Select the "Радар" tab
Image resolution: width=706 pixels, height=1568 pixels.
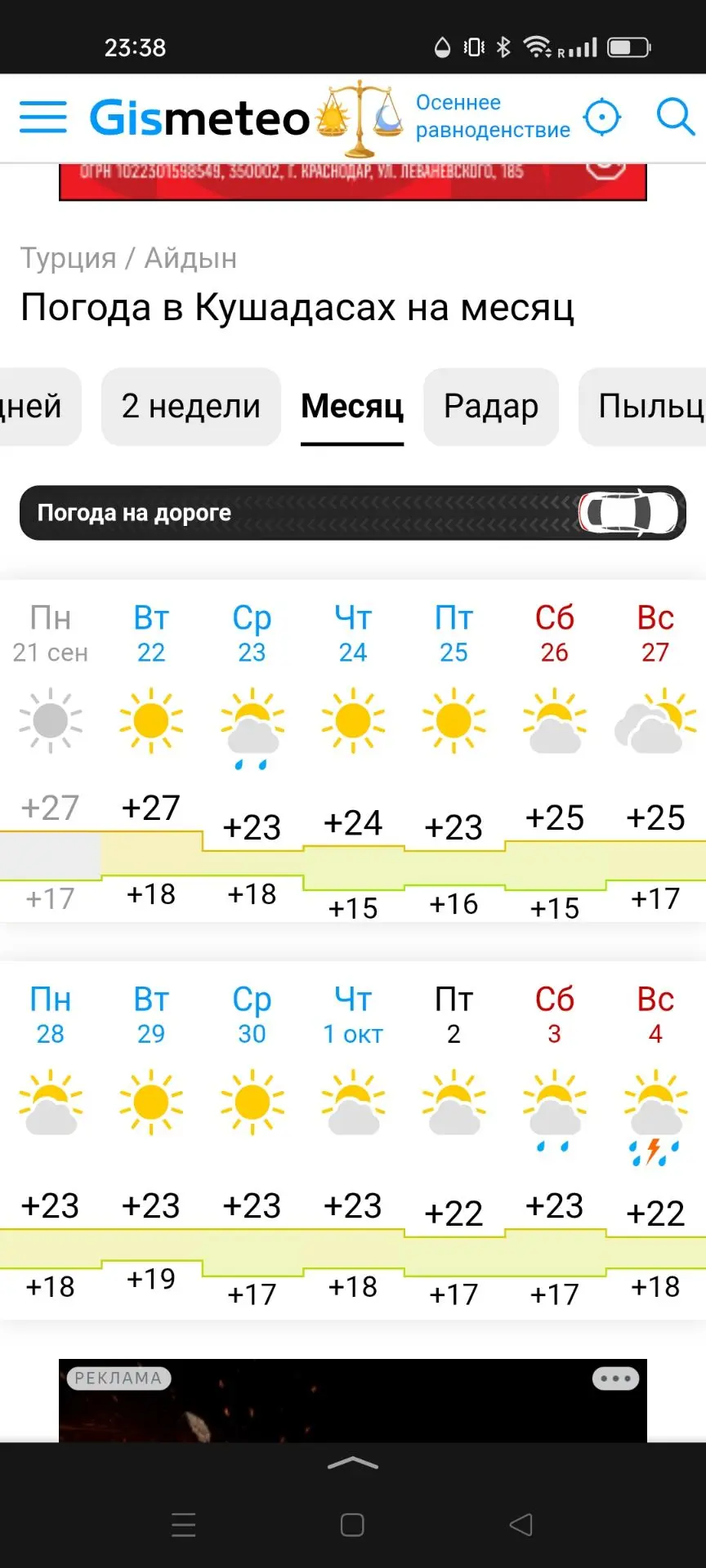pos(491,407)
